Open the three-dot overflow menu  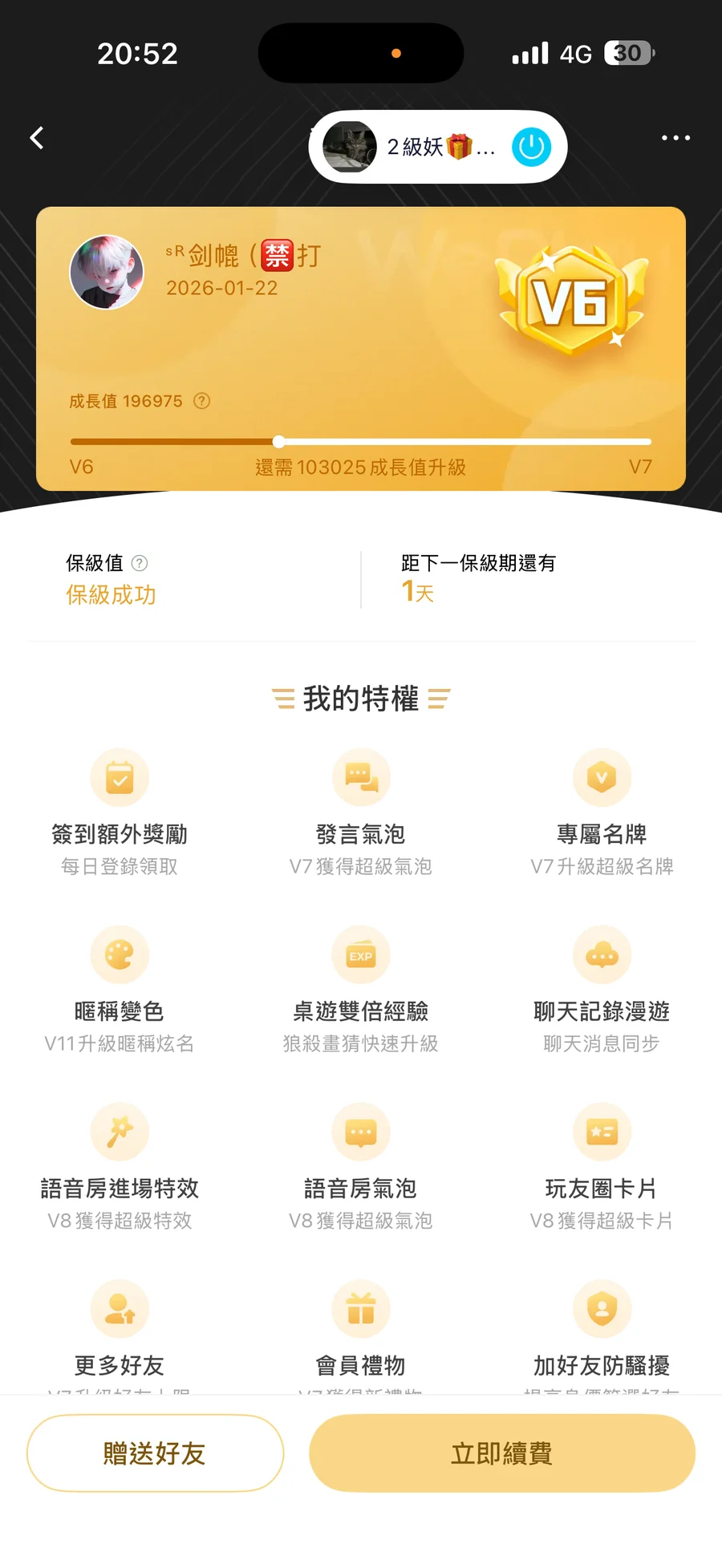click(675, 138)
